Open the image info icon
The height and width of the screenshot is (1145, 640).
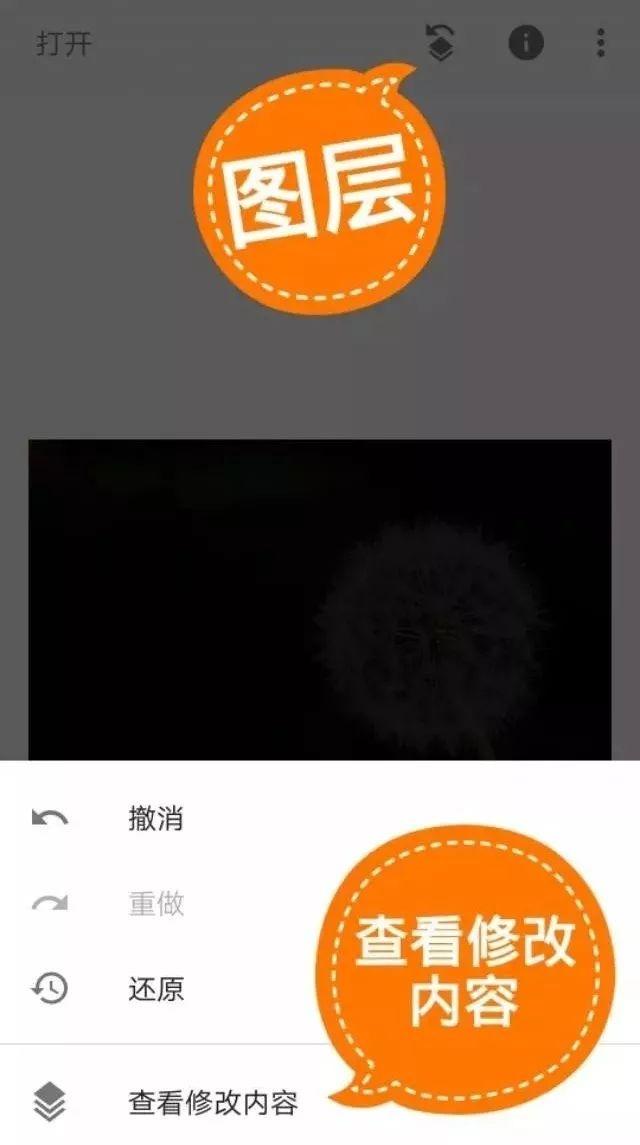tap(526, 43)
